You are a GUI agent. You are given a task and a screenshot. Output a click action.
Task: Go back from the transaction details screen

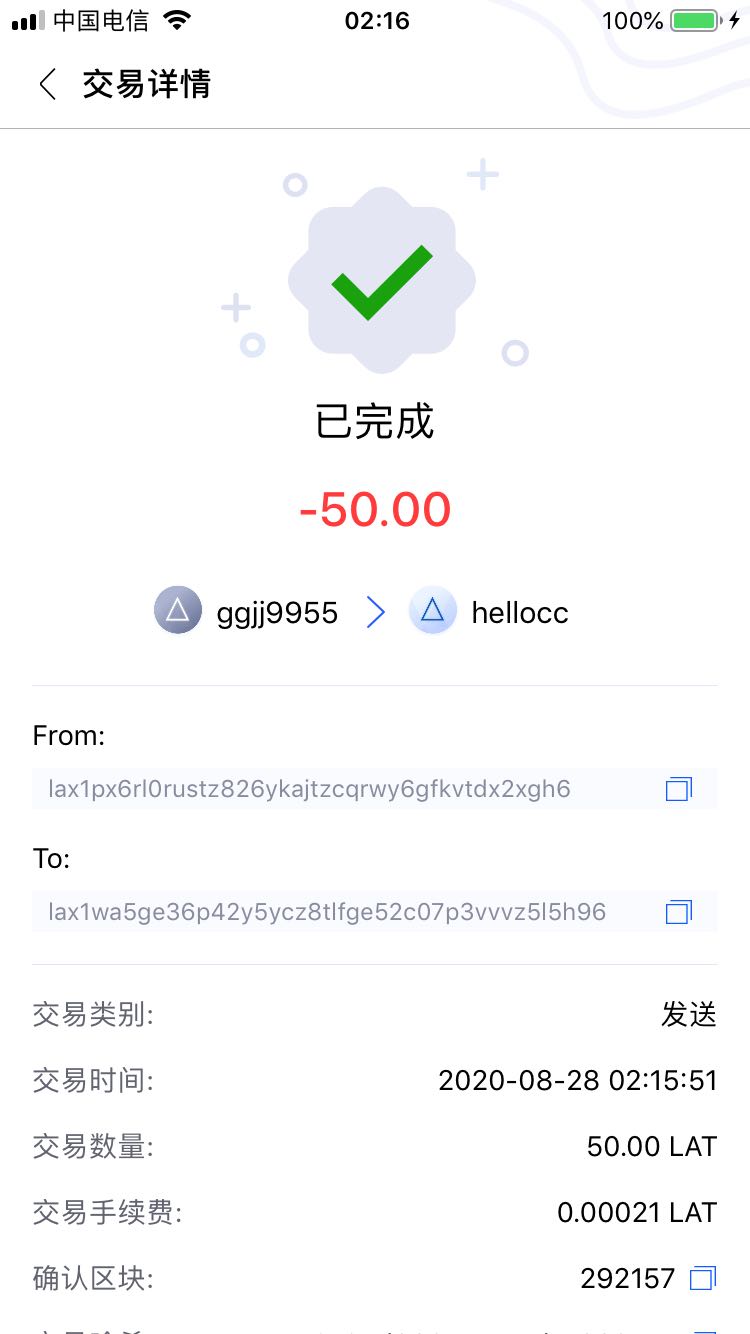coord(47,84)
